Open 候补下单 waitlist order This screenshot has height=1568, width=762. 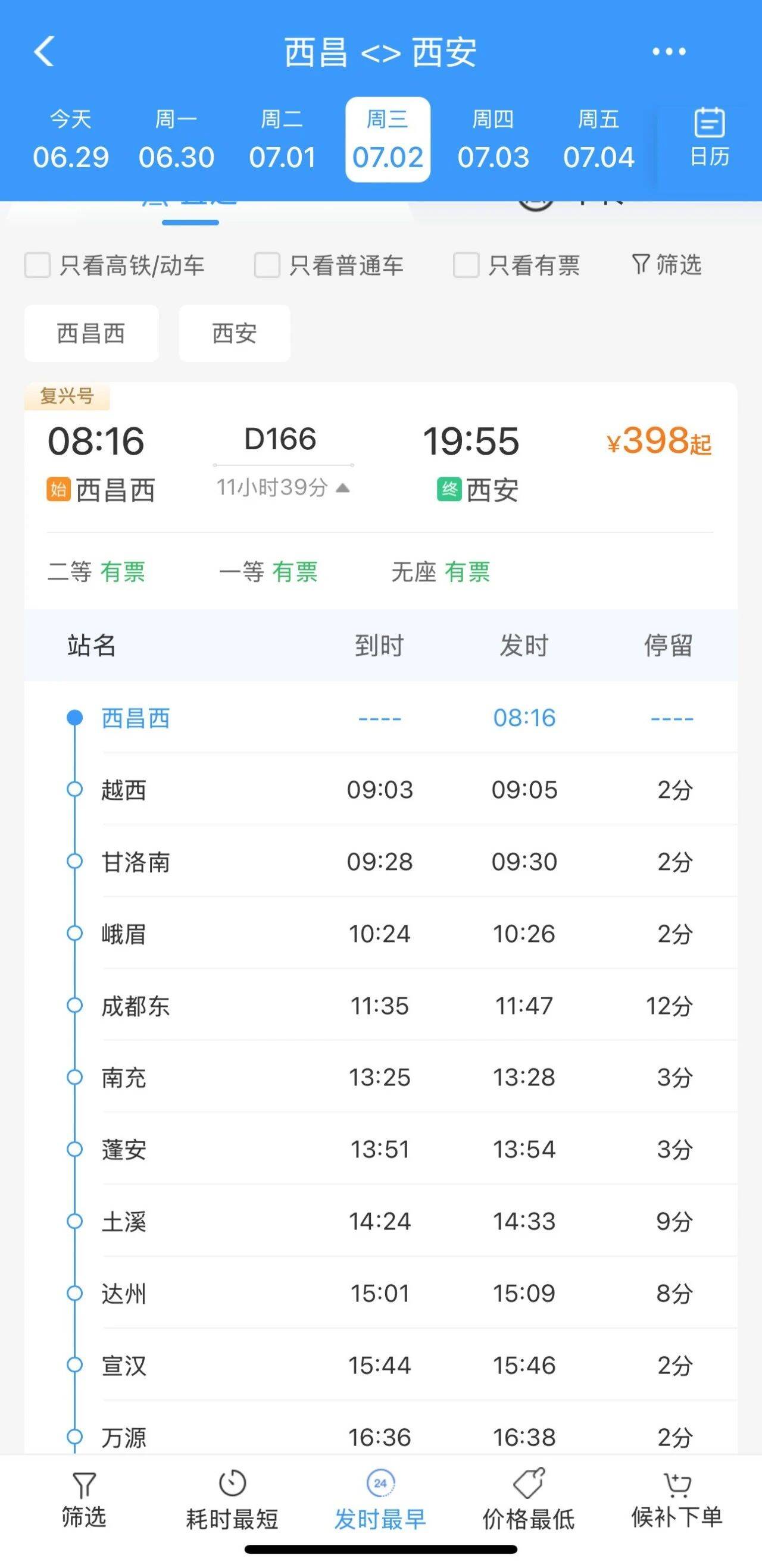coord(677,1501)
